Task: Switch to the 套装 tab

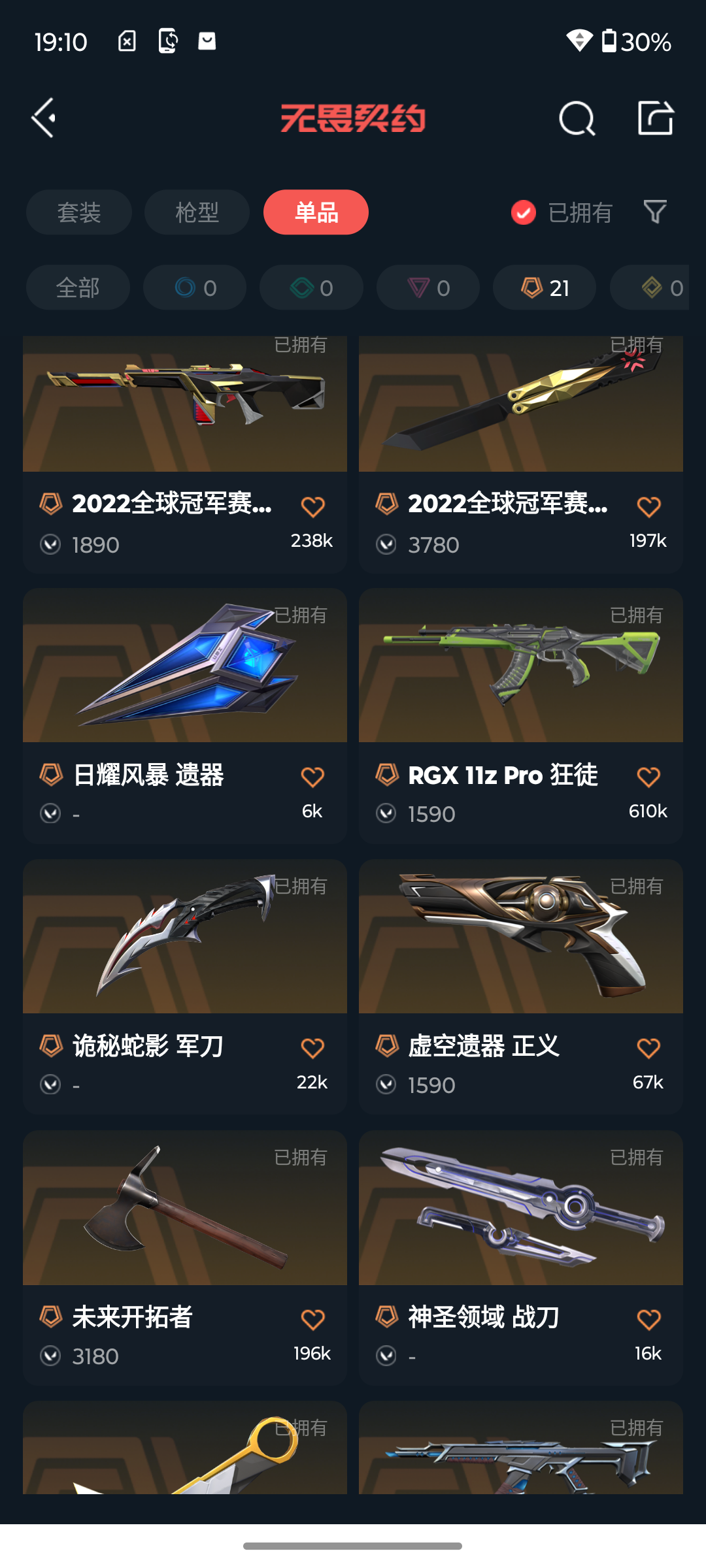Action: pos(79,212)
